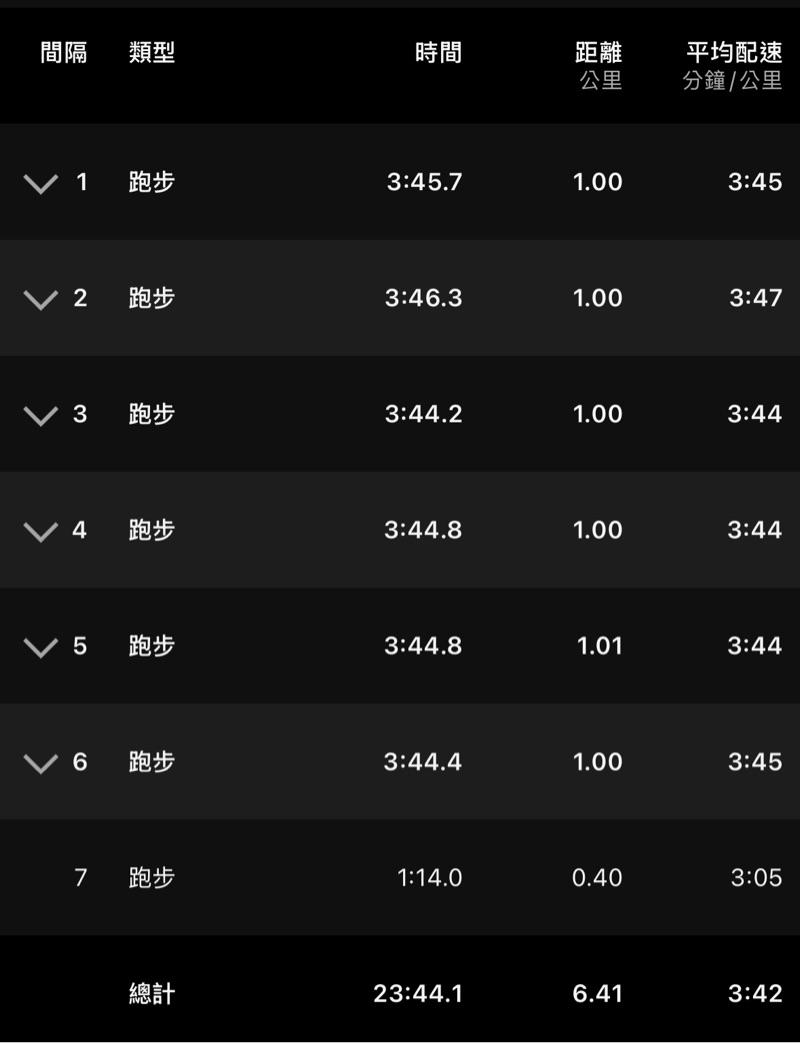Open the chevron for interval 3
800x1043 pixels.
click(x=40, y=415)
